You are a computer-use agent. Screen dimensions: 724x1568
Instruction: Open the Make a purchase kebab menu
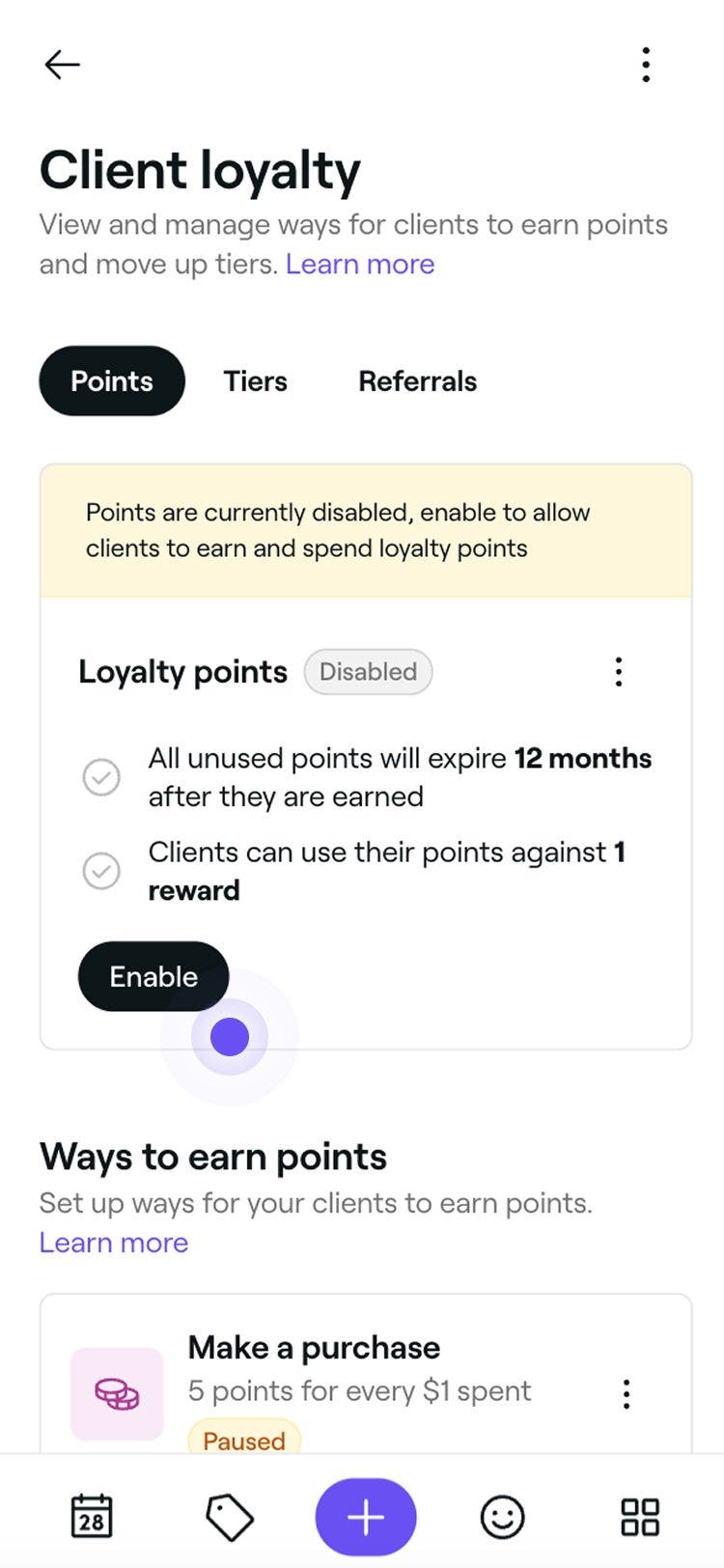(626, 1393)
